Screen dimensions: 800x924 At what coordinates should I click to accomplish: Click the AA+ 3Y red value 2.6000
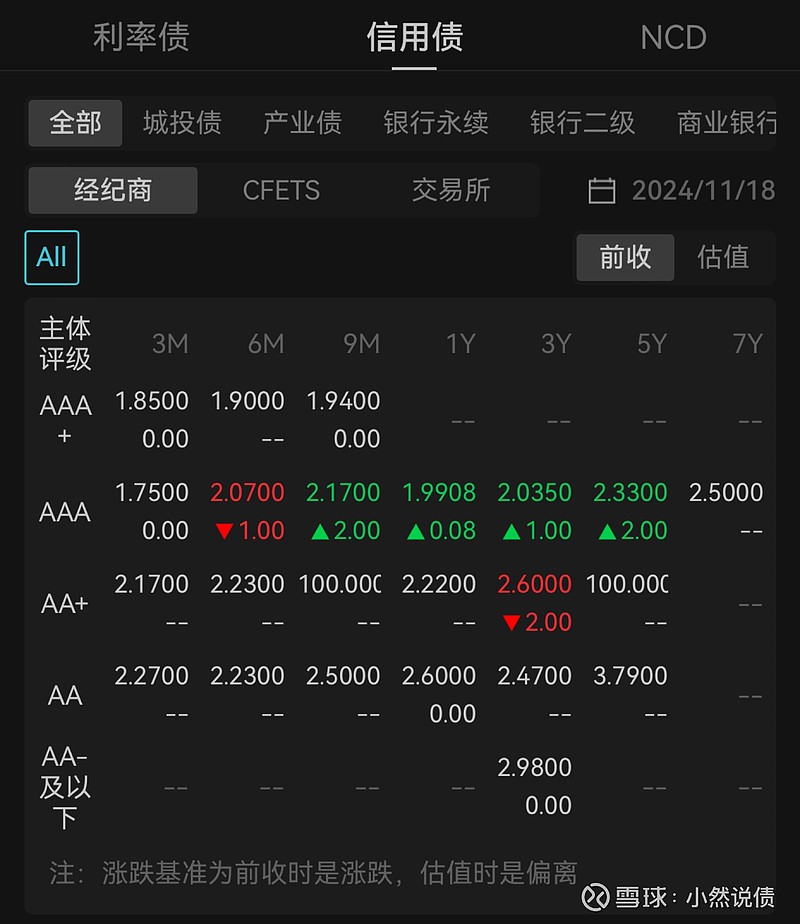point(536,584)
